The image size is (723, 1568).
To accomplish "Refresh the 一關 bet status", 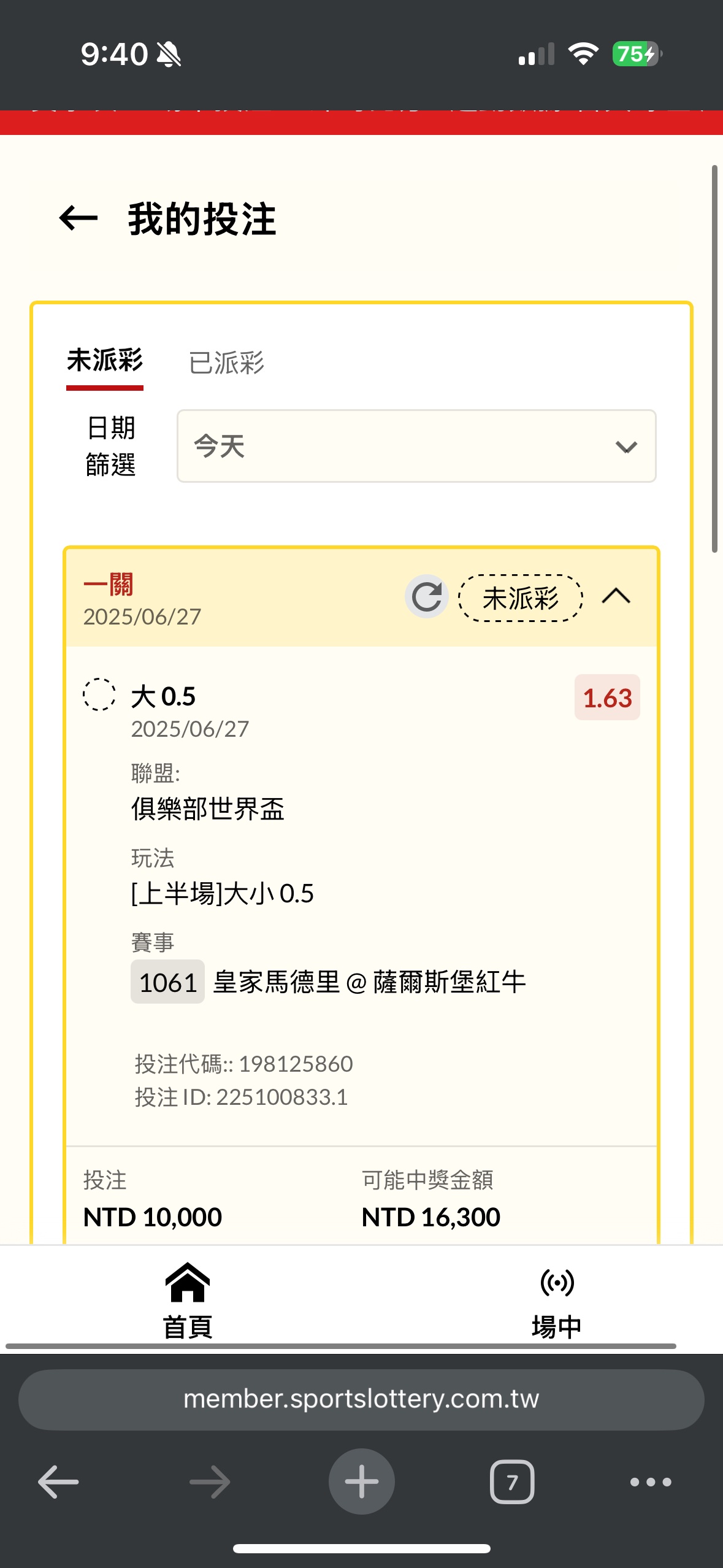I will pos(427,596).
